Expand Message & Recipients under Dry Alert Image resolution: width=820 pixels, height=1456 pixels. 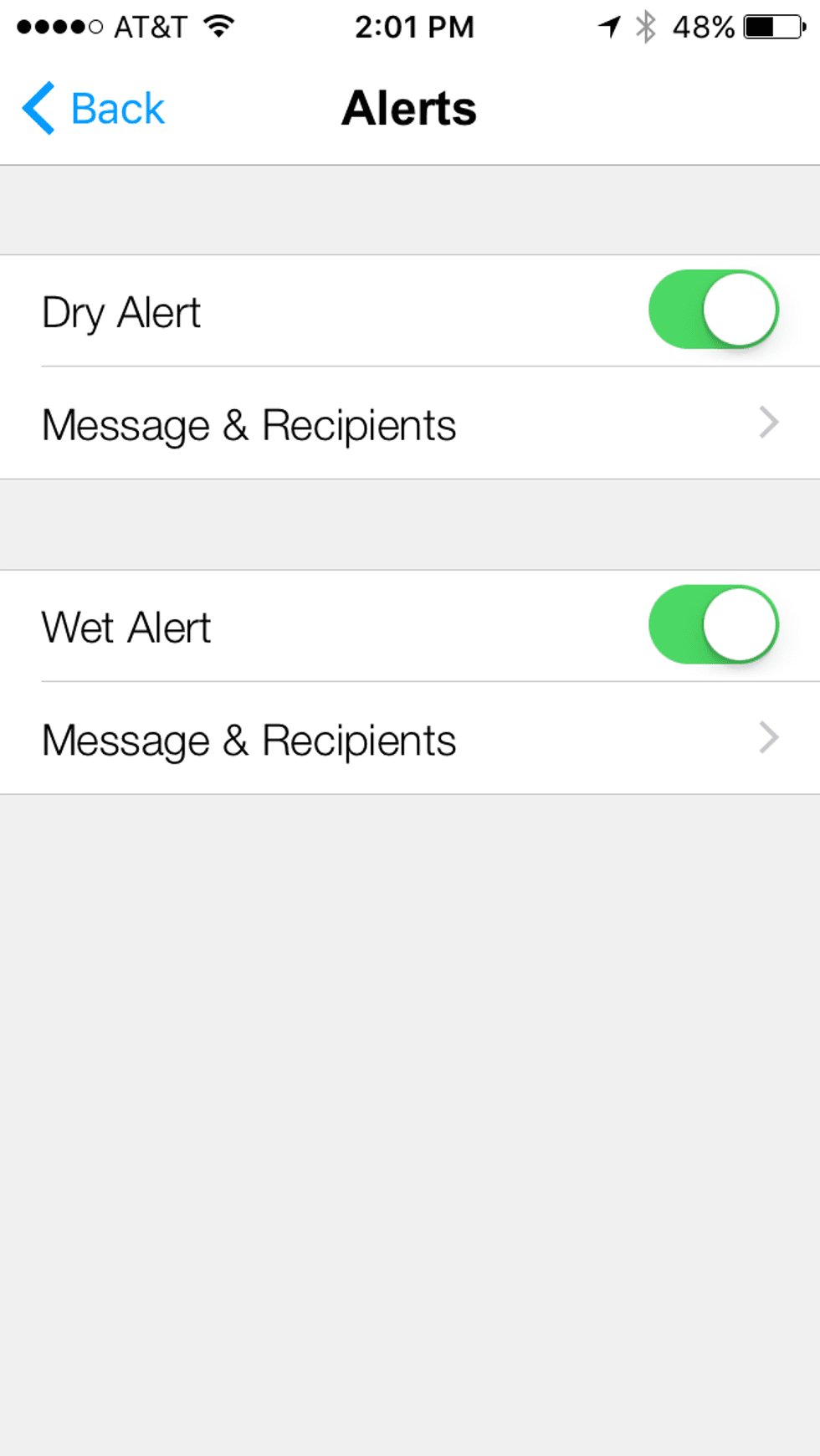pyautogui.click(x=410, y=425)
